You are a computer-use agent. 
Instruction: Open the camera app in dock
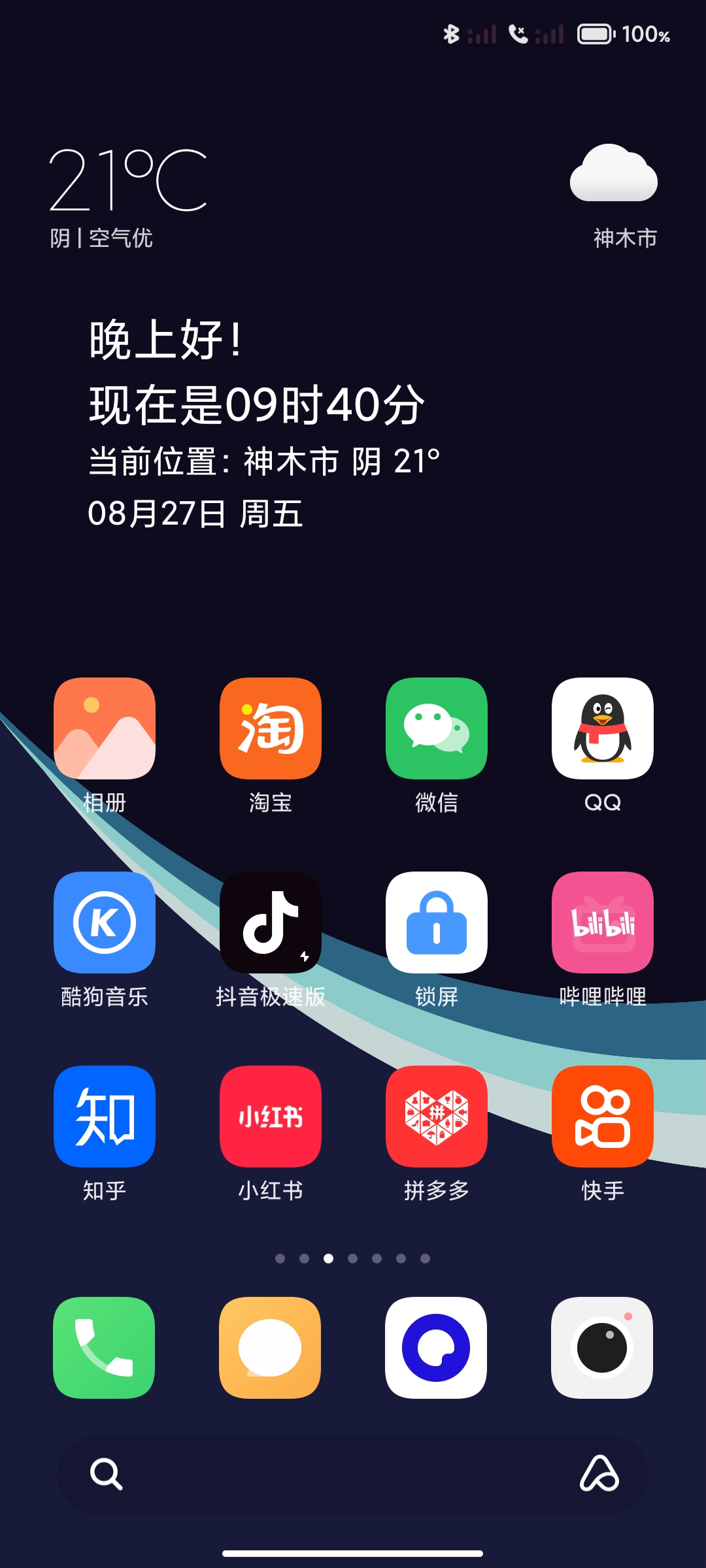click(602, 1348)
